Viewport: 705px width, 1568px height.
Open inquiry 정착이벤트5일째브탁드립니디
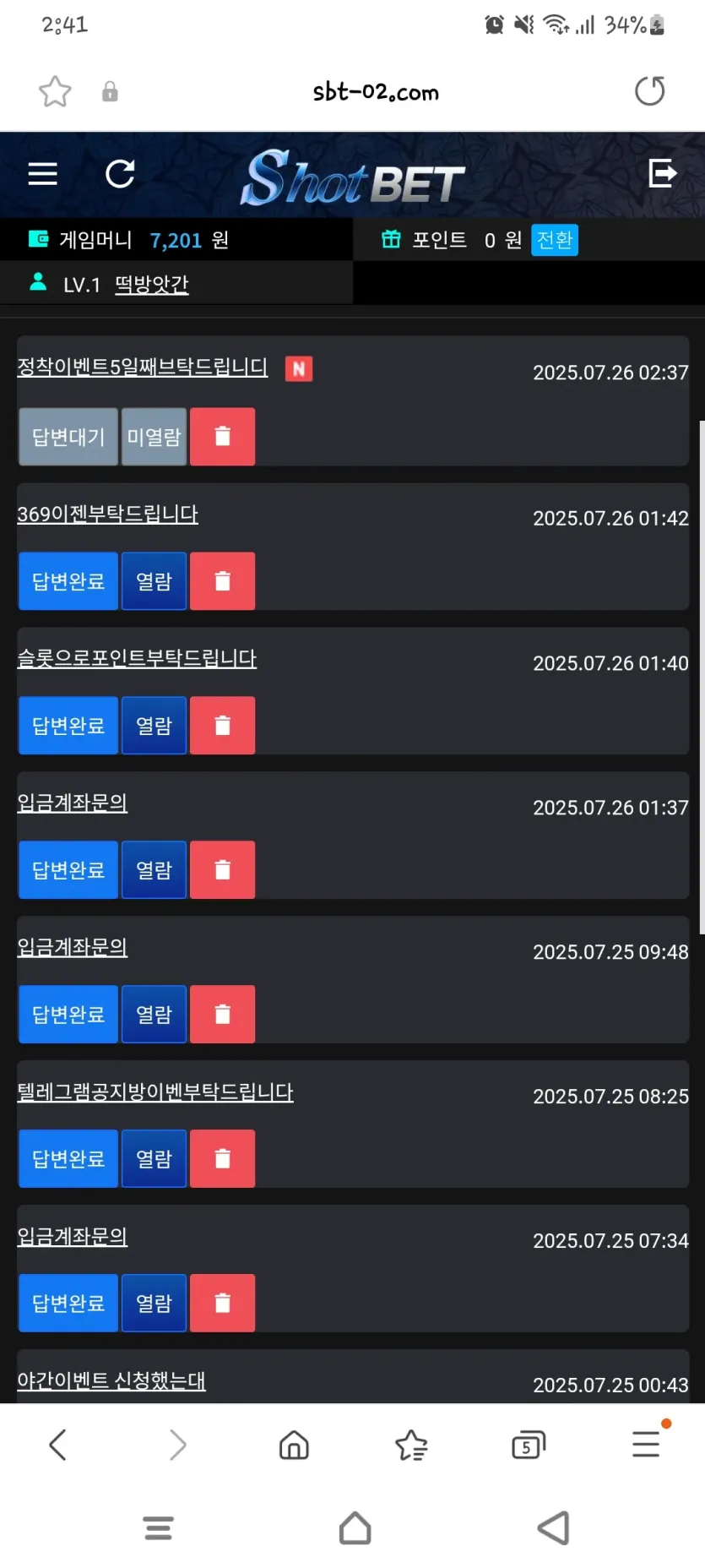tap(142, 367)
